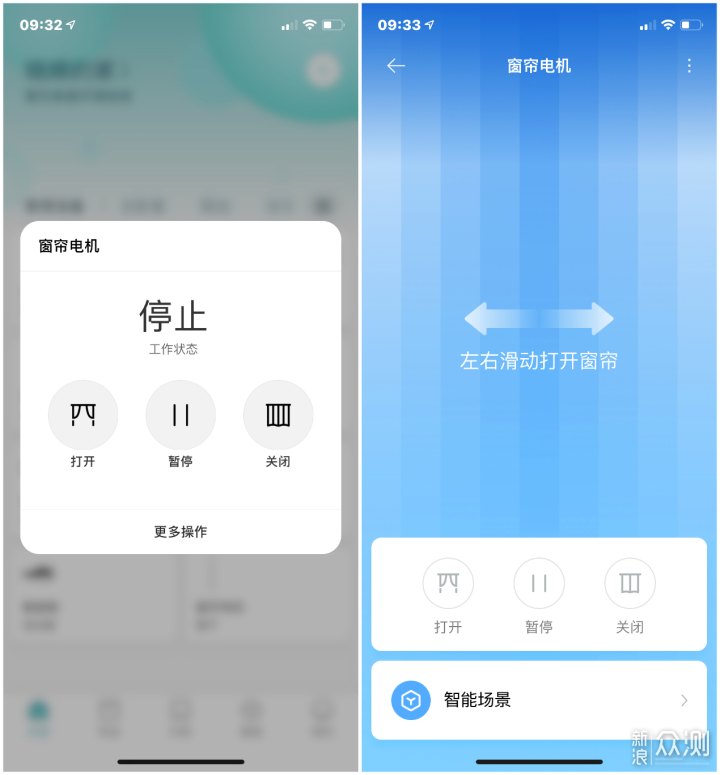Tap 暂停 in the 停止 status popup
720x775 pixels.
(181, 415)
